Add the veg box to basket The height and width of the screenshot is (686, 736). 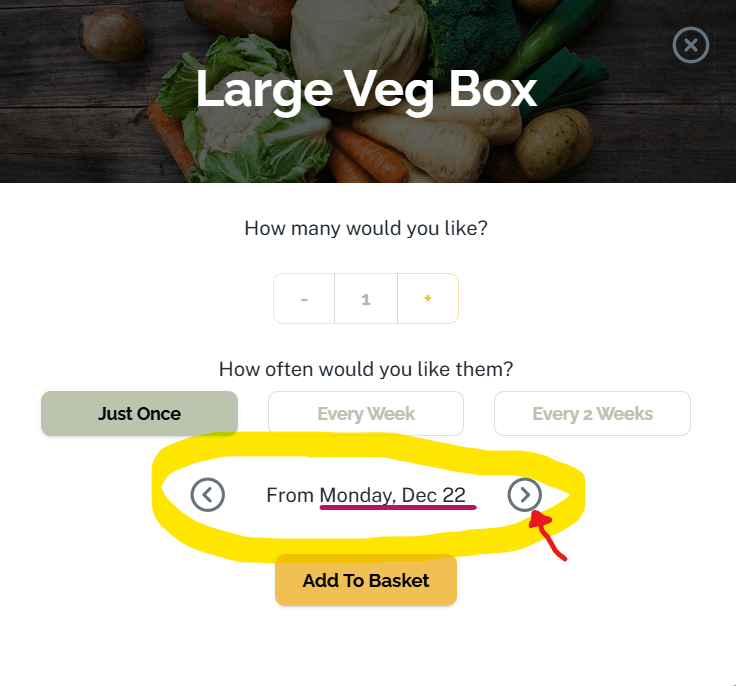pos(366,580)
